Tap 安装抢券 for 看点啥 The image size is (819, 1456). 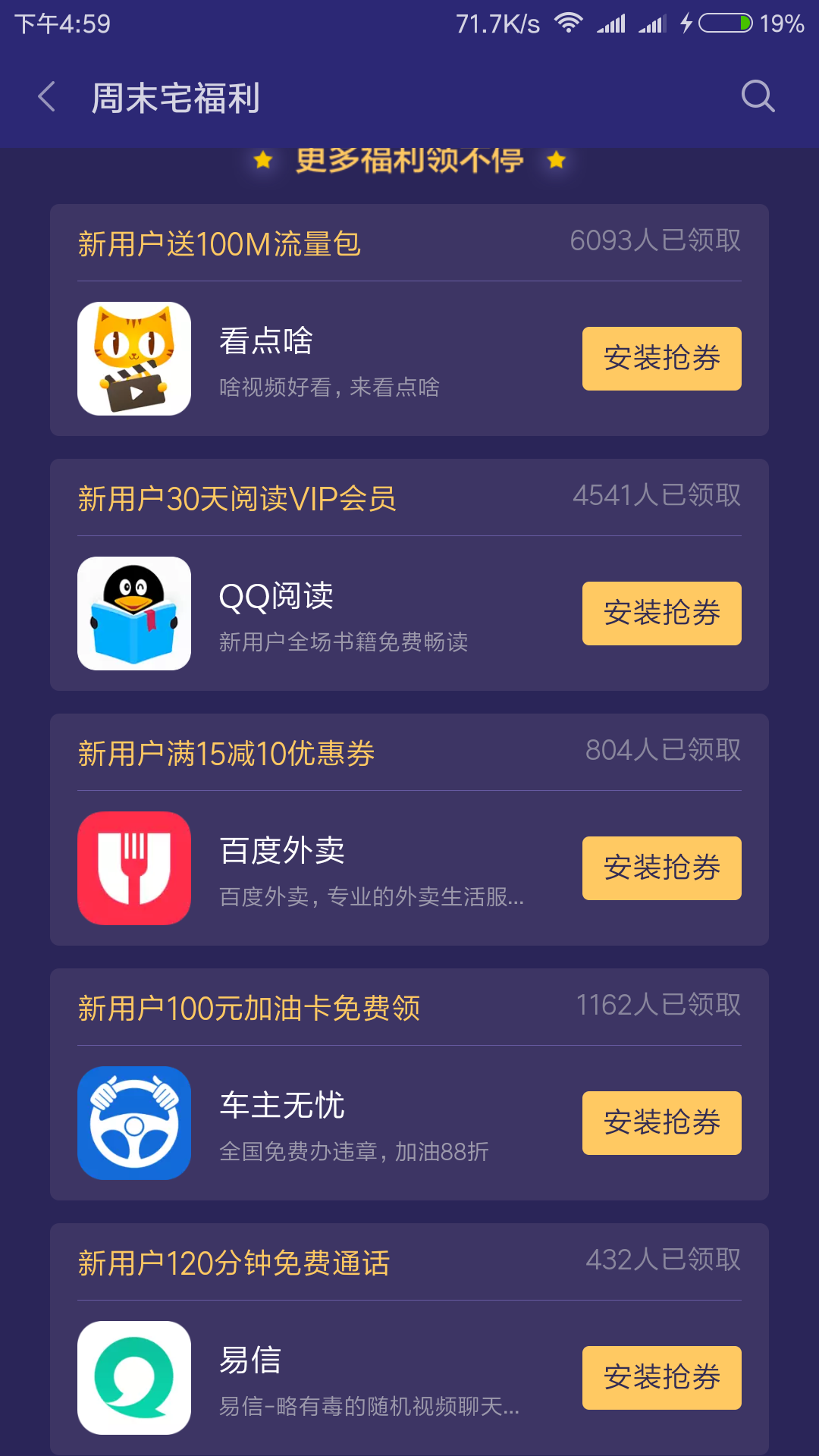coord(661,359)
